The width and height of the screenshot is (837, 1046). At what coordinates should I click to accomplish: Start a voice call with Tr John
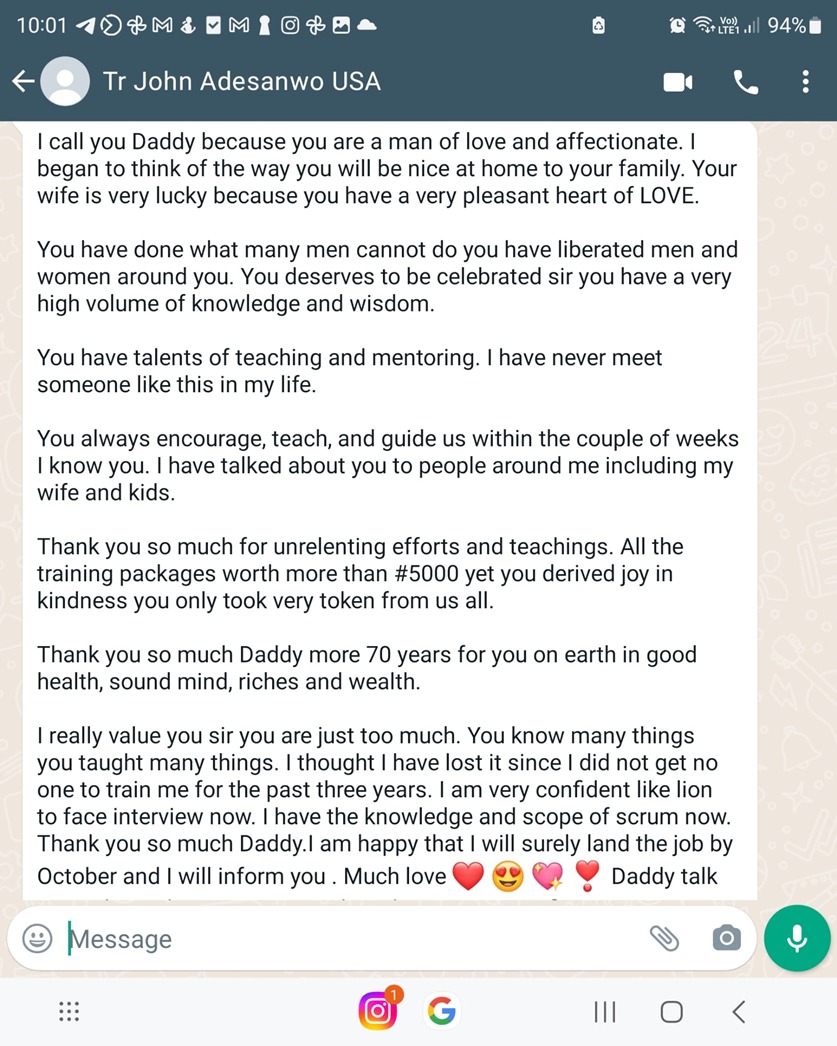point(746,82)
